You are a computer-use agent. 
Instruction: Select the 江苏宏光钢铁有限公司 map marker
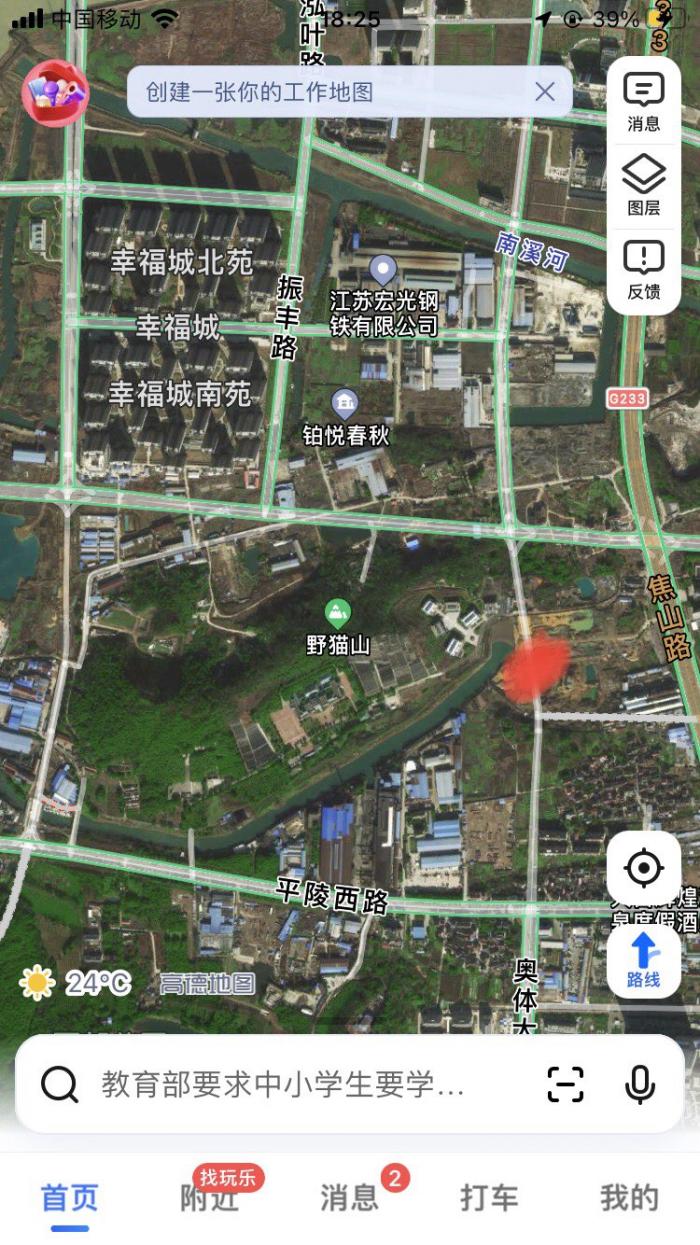[x=383, y=270]
